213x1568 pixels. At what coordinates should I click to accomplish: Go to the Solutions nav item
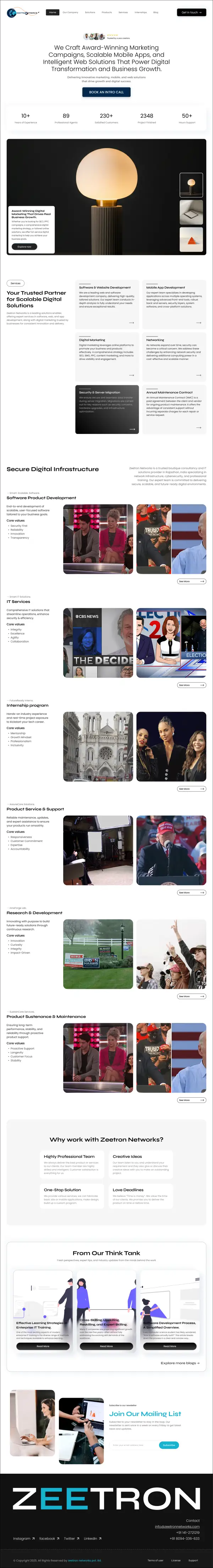click(90, 12)
